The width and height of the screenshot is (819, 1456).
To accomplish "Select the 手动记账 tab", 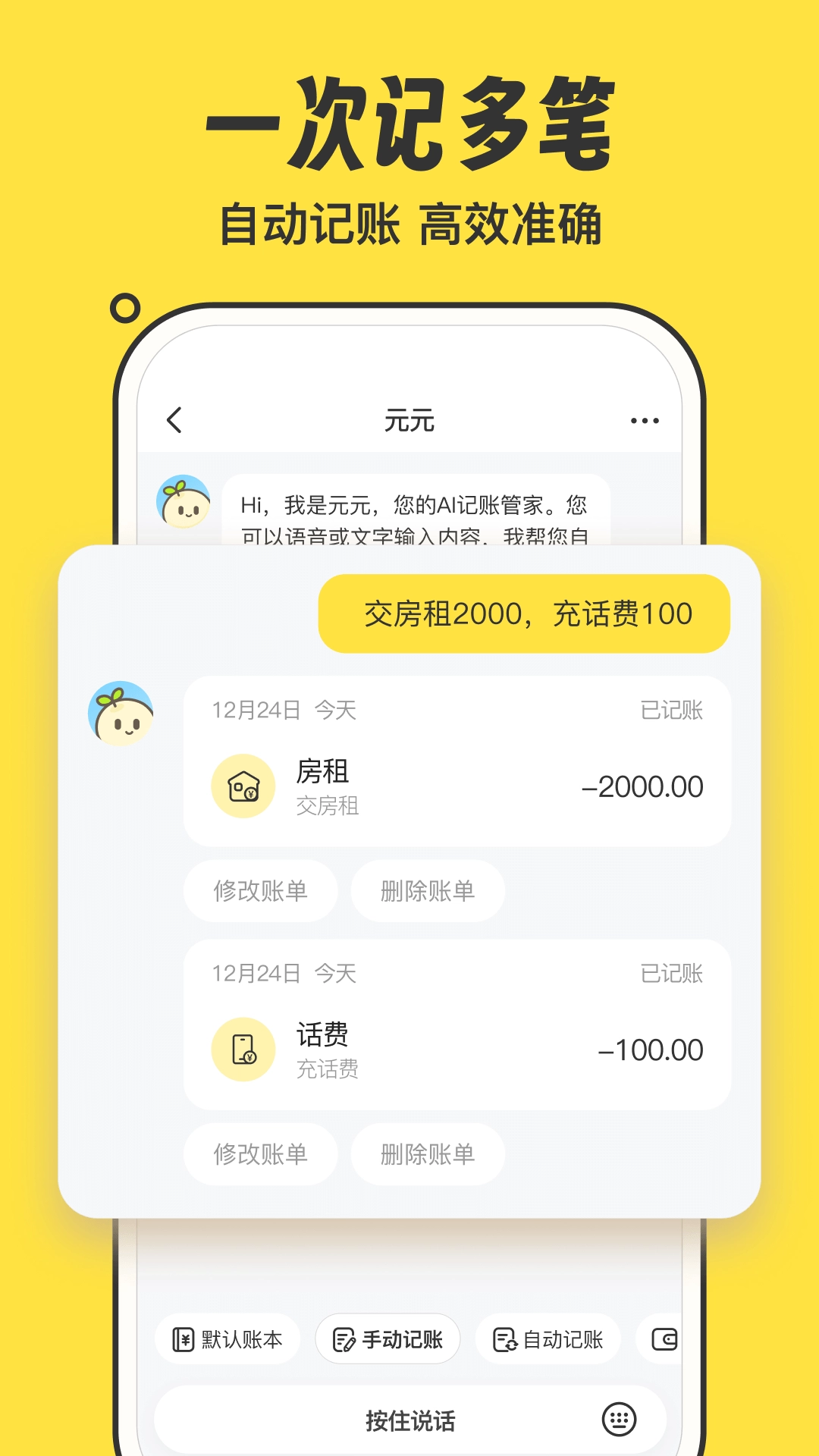I will (386, 1338).
